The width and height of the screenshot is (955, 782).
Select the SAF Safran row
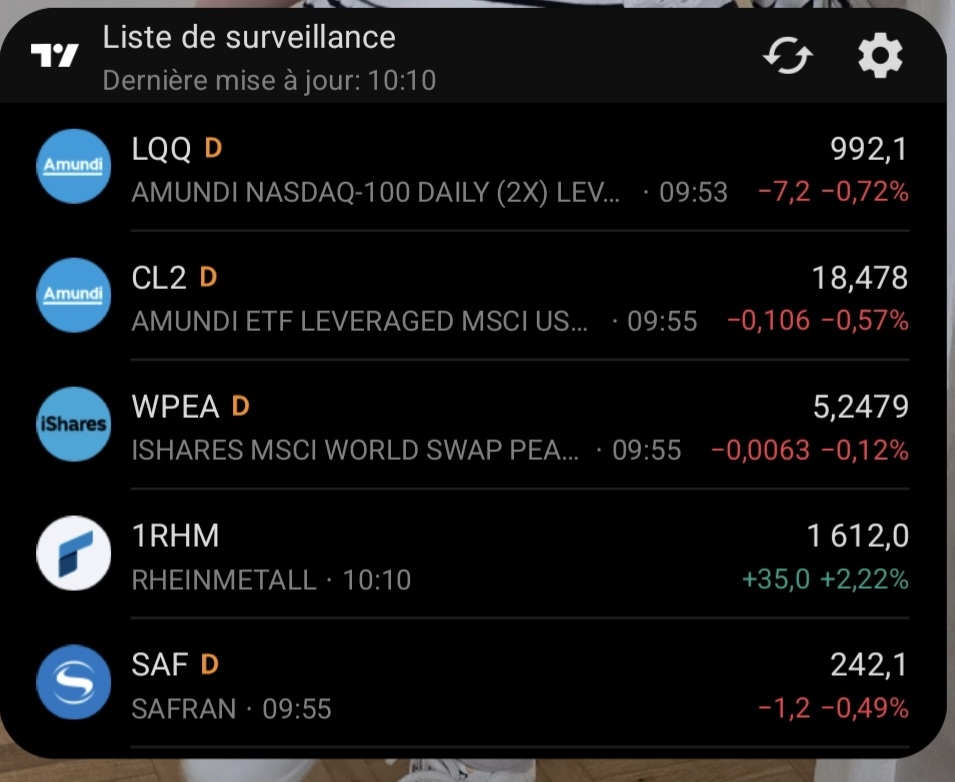[472, 684]
